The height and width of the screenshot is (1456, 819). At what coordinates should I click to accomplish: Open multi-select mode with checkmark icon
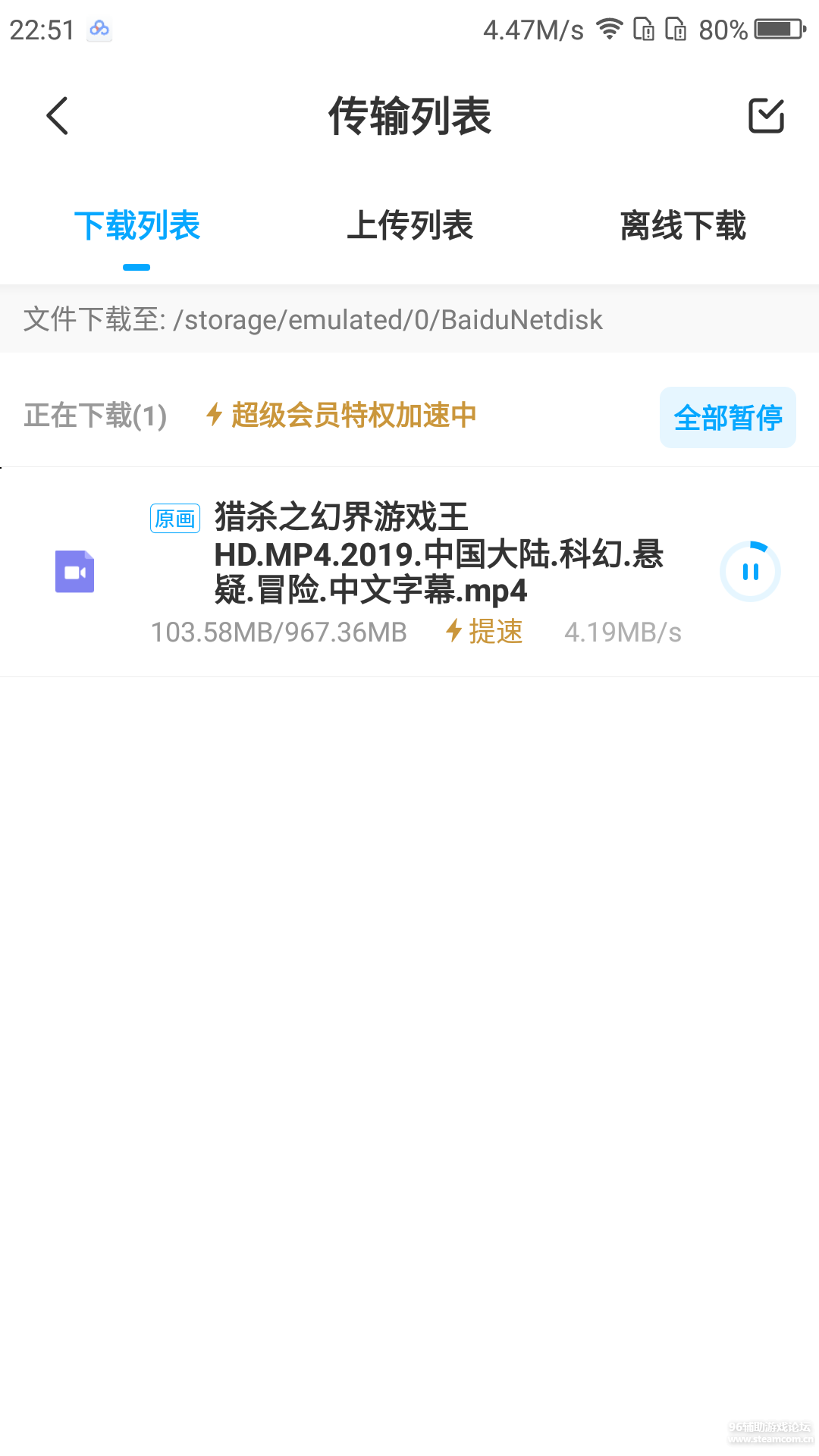click(x=765, y=117)
